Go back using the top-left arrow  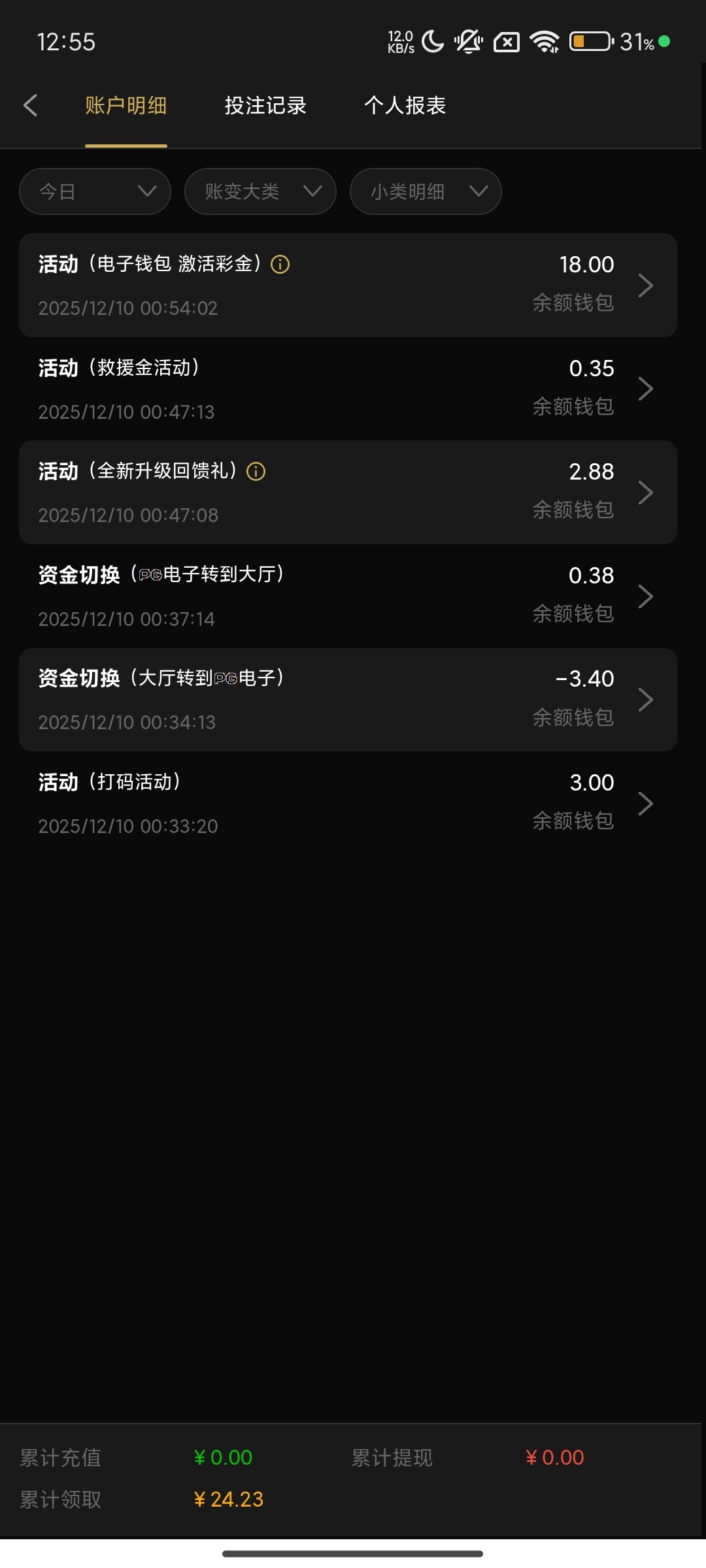click(31, 105)
